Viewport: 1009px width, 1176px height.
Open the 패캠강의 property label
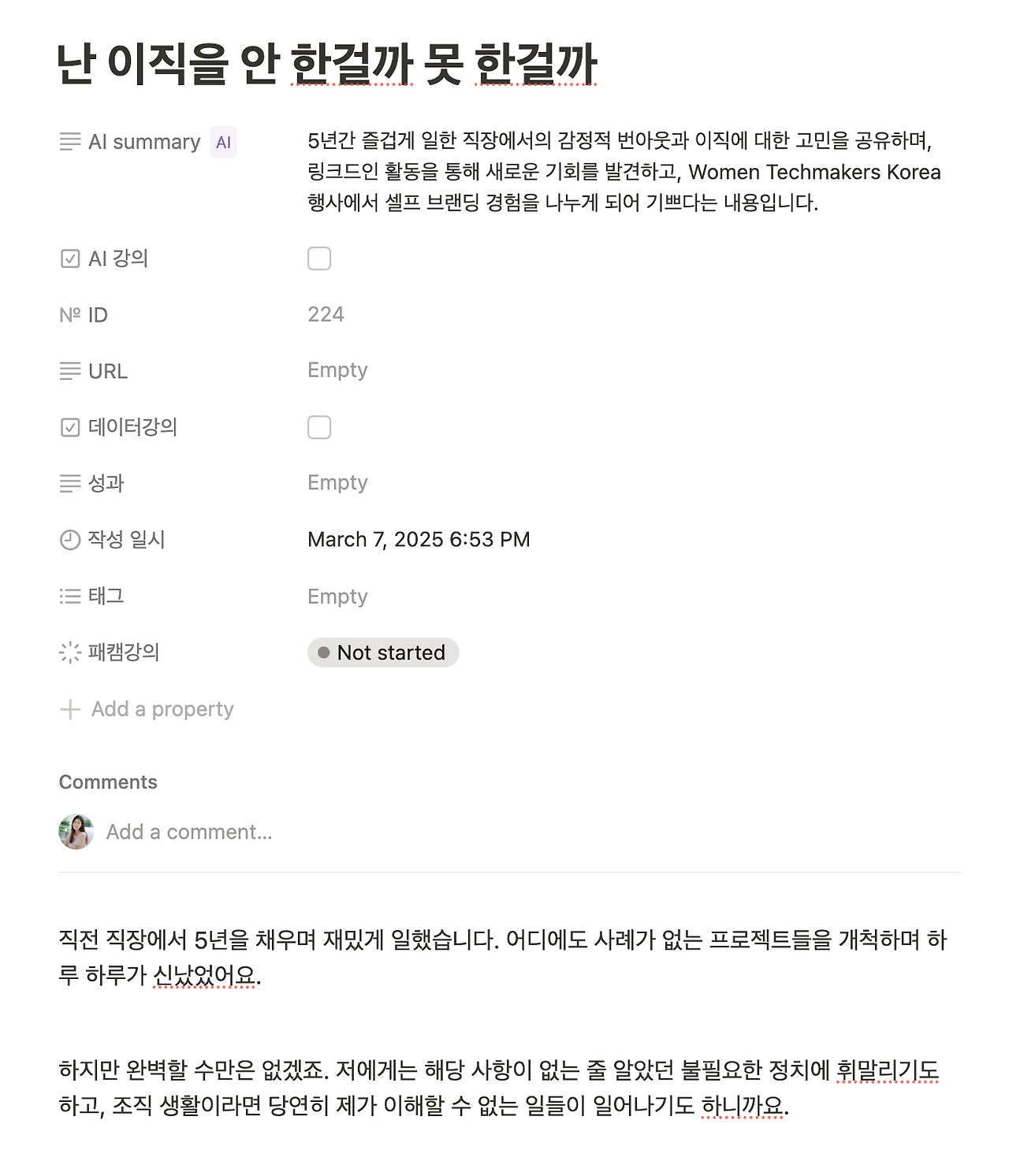[110, 653]
